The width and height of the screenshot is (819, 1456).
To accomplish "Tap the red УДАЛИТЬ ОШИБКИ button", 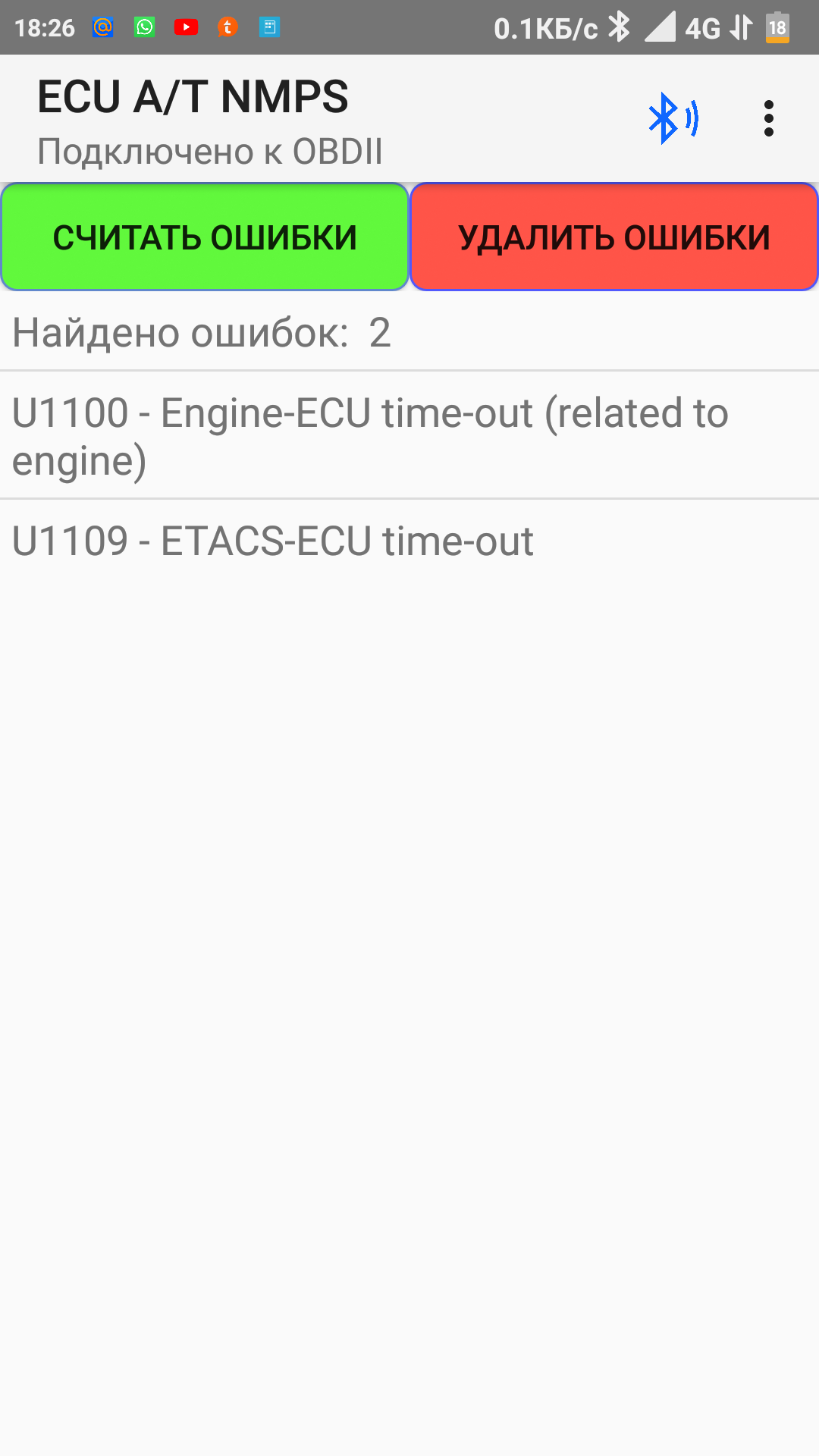I will coord(614,237).
